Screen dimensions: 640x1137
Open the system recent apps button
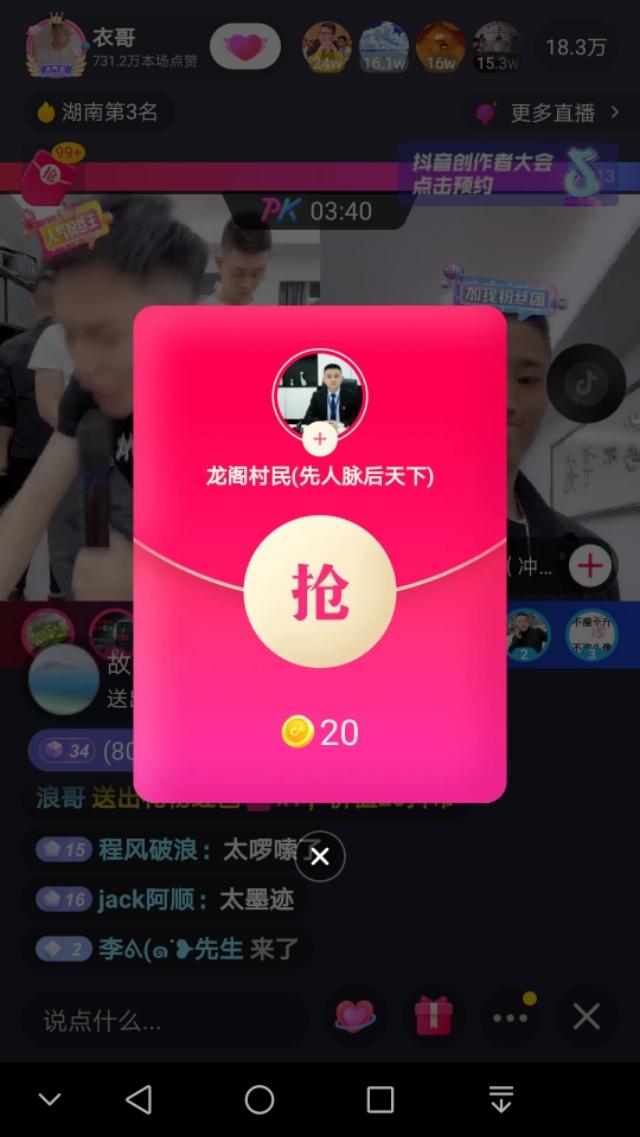click(x=380, y=1100)
